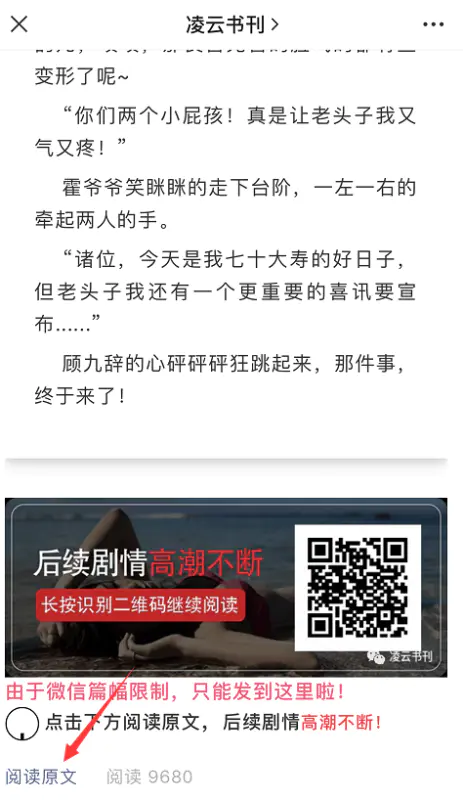Open the three-dot overflow menu

[x=433, y=24]
